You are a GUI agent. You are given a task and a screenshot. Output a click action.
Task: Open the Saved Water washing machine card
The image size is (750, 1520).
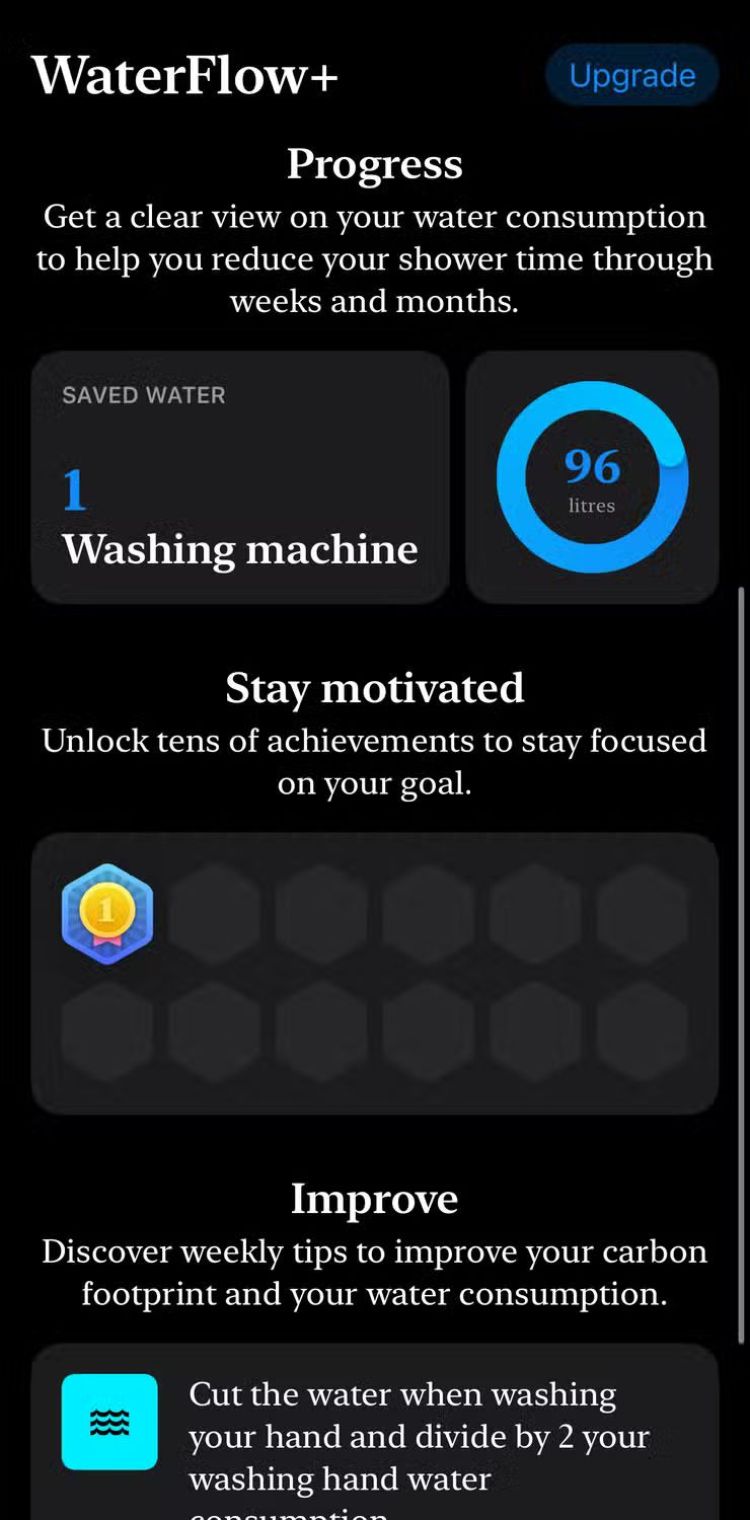point(240,477)
